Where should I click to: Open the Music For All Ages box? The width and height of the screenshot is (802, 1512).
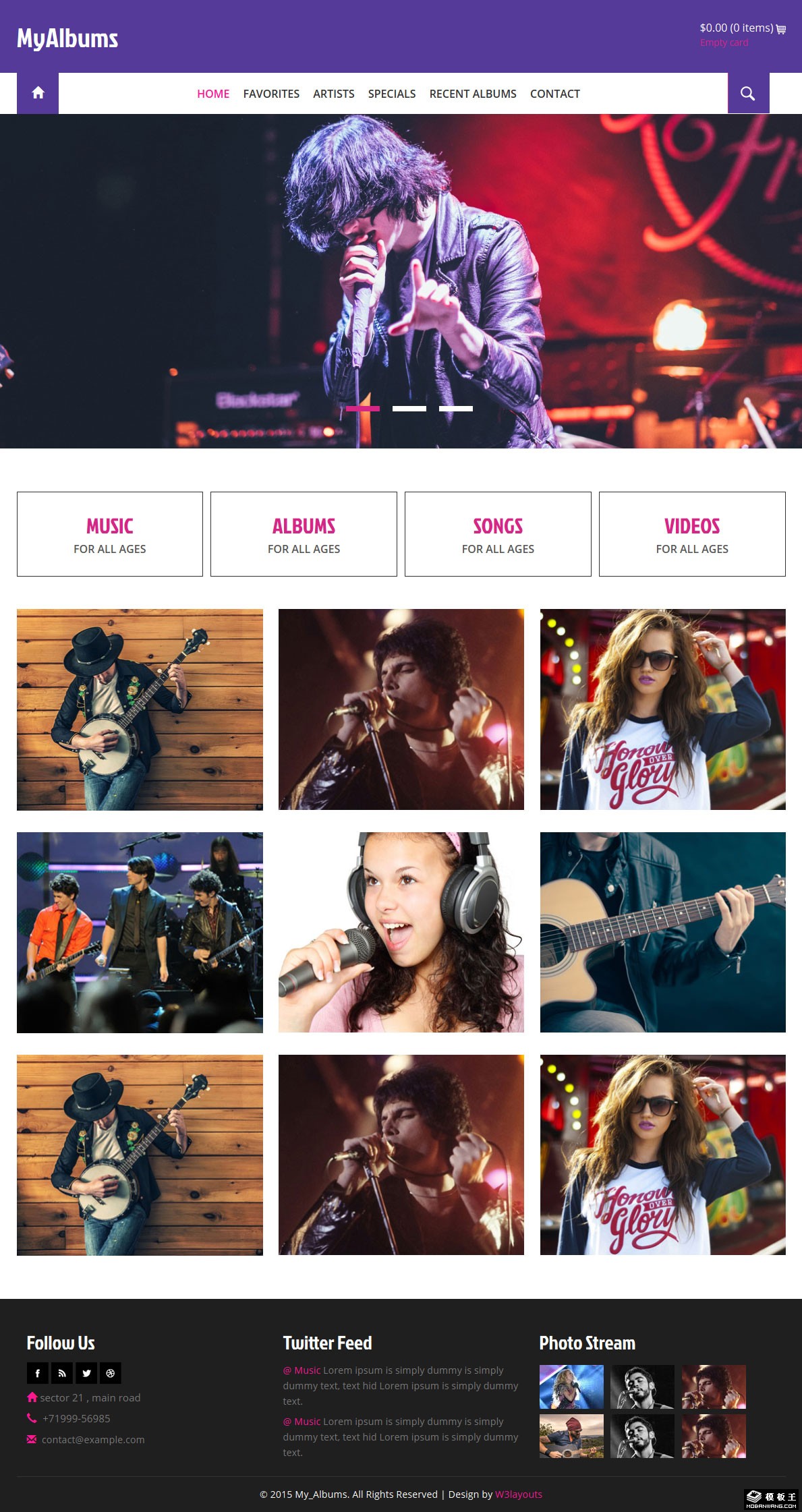[x=110, y=534]
